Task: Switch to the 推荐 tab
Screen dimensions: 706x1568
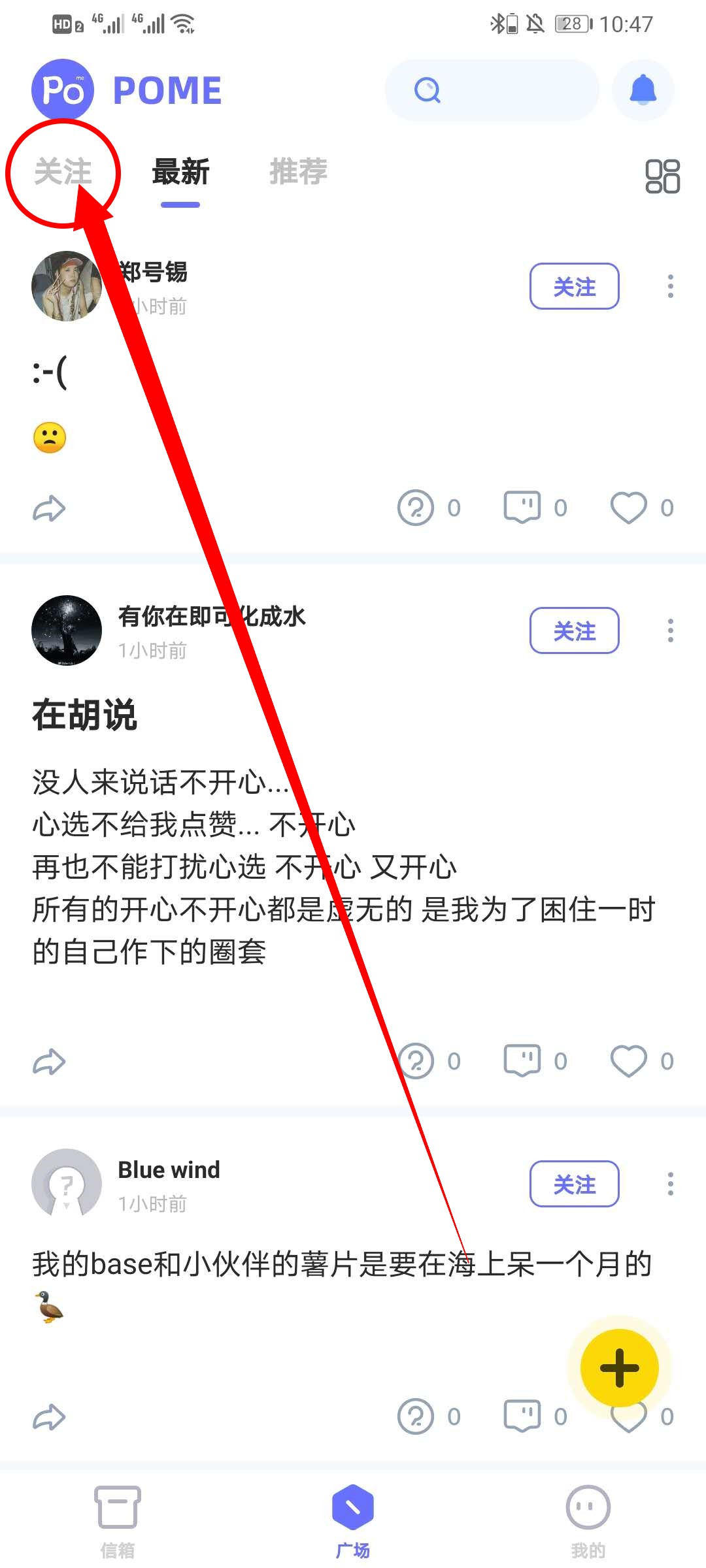Action: click(298, 172)
